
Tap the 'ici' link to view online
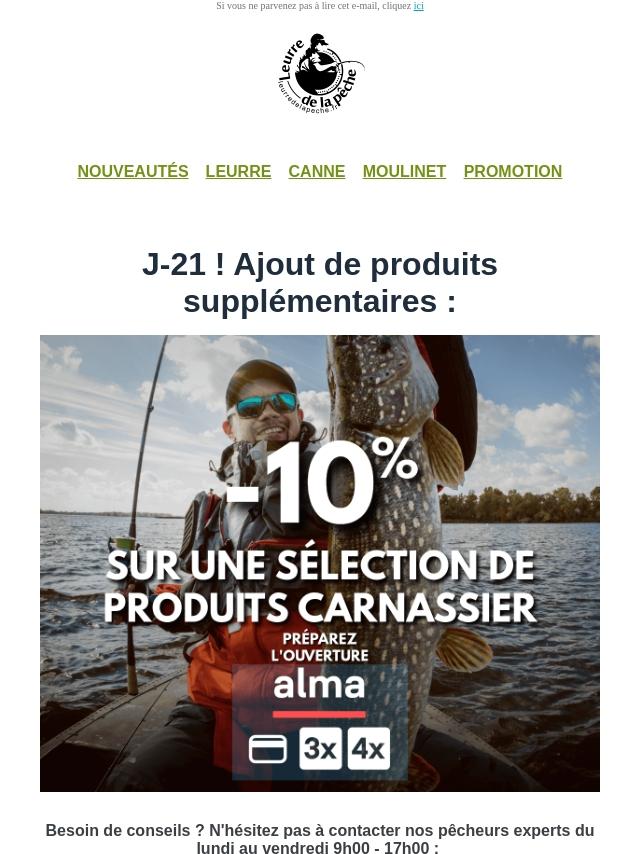point(418,6)
